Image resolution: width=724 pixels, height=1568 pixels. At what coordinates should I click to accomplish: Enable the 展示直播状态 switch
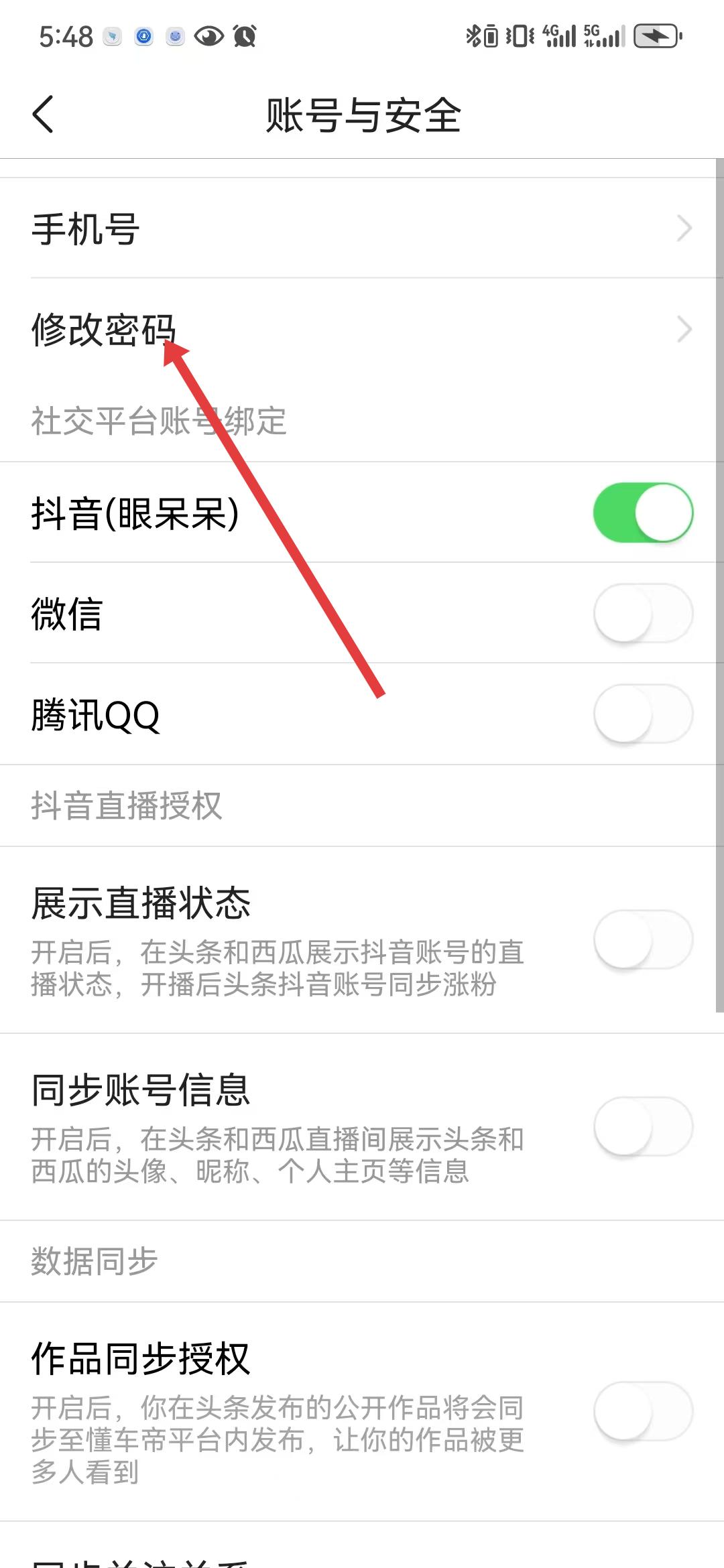[642, 939]
